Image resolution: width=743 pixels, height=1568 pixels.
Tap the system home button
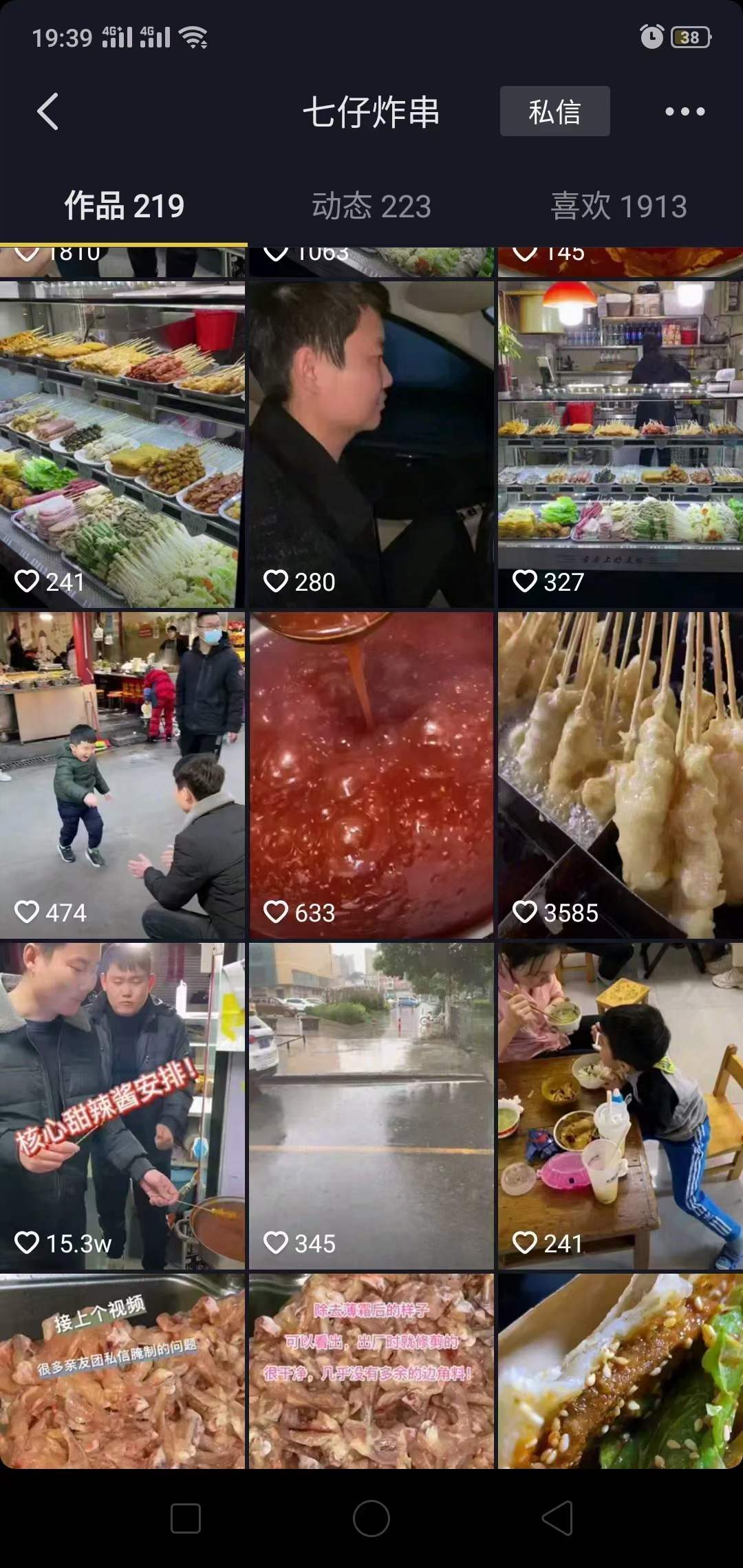tap(371, 1518)
